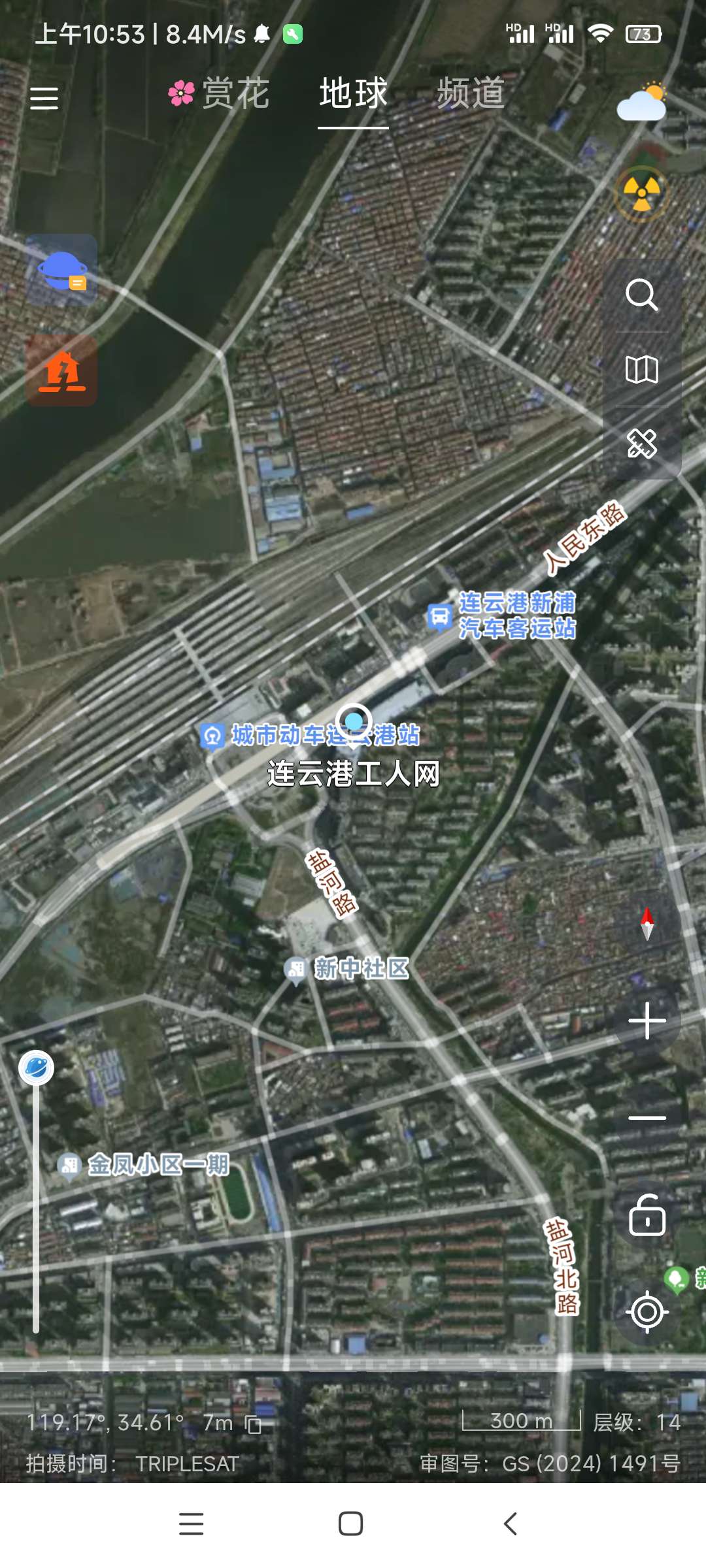This screenshot has width=706, height=1568.
Task: Select the 连云港新浦汽车客运站 bus station marker
Action: (x=439, y=616)
